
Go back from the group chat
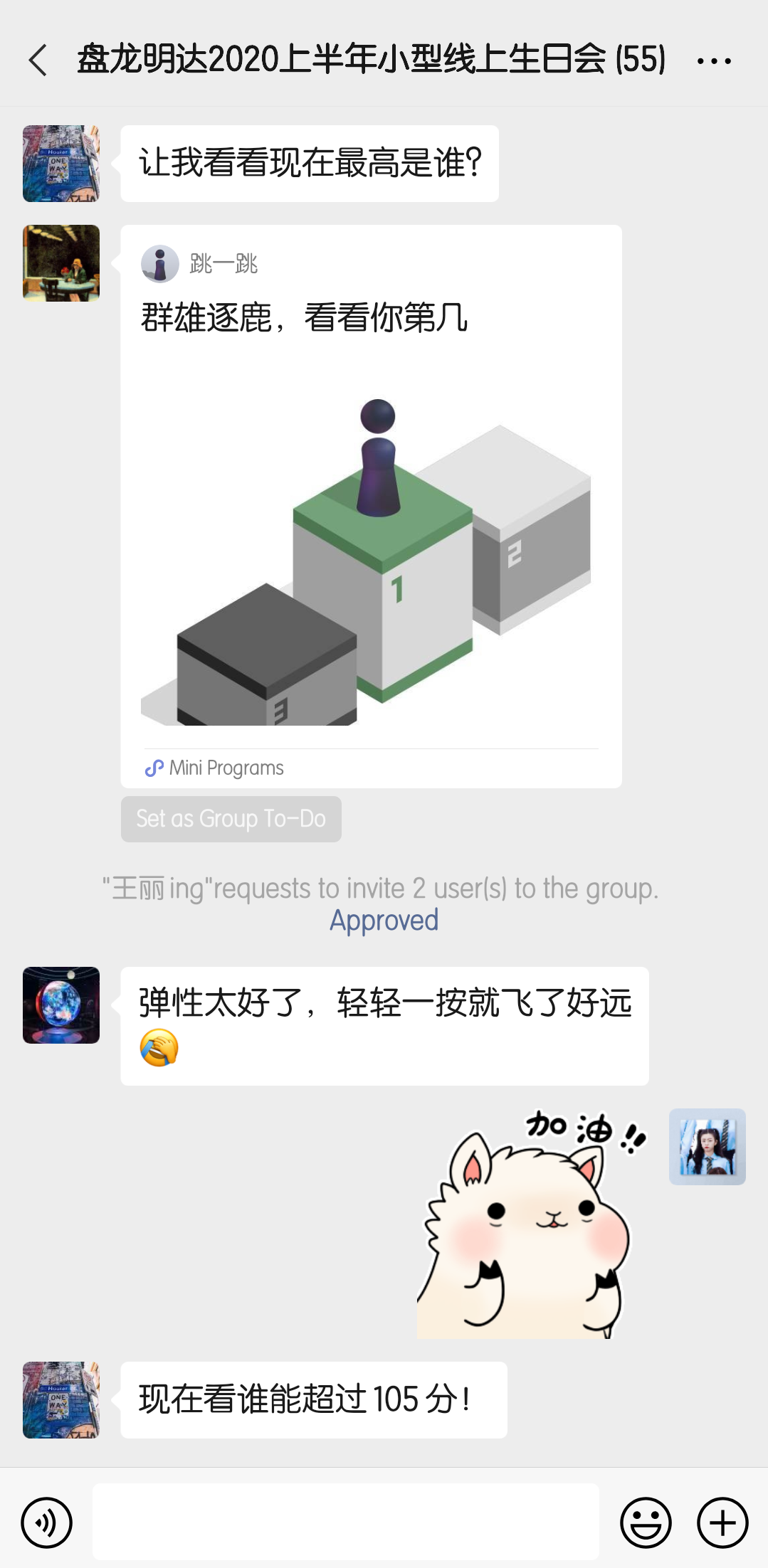[38, 60]
